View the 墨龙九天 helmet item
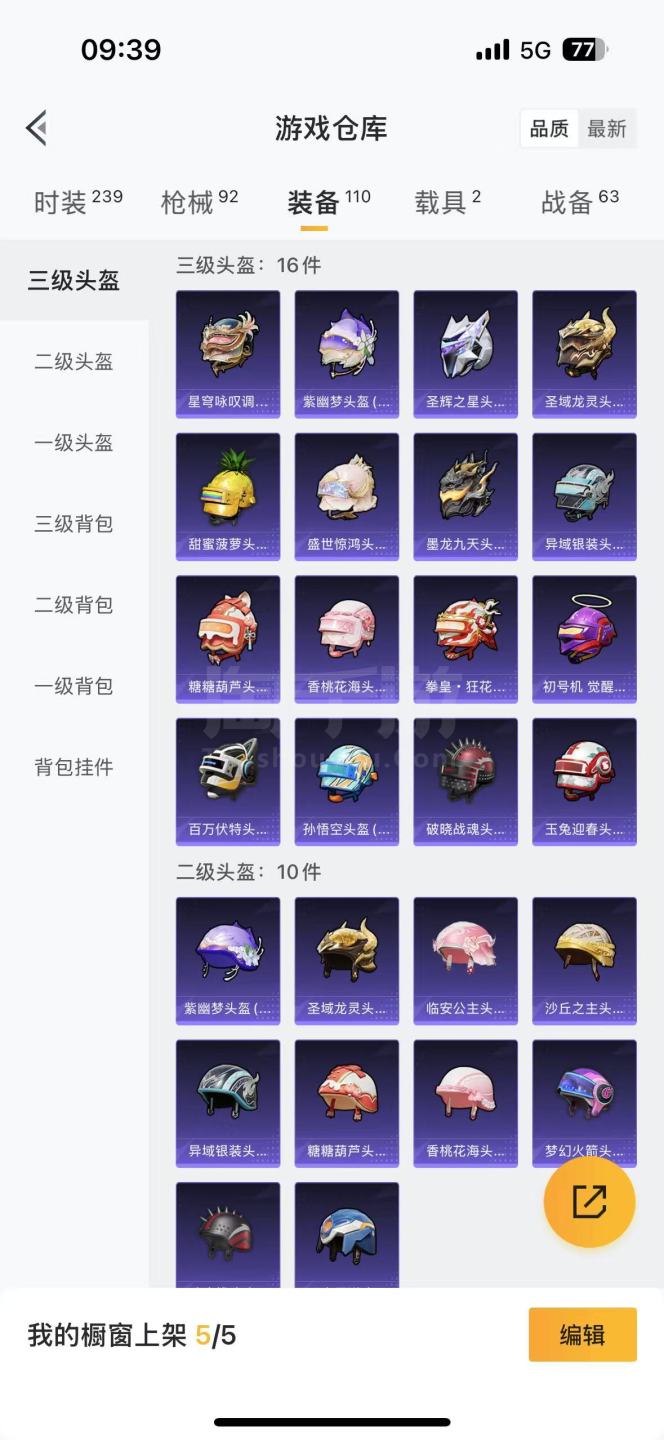This screenshot has height=1440, width=664. (x=466, y=497)
